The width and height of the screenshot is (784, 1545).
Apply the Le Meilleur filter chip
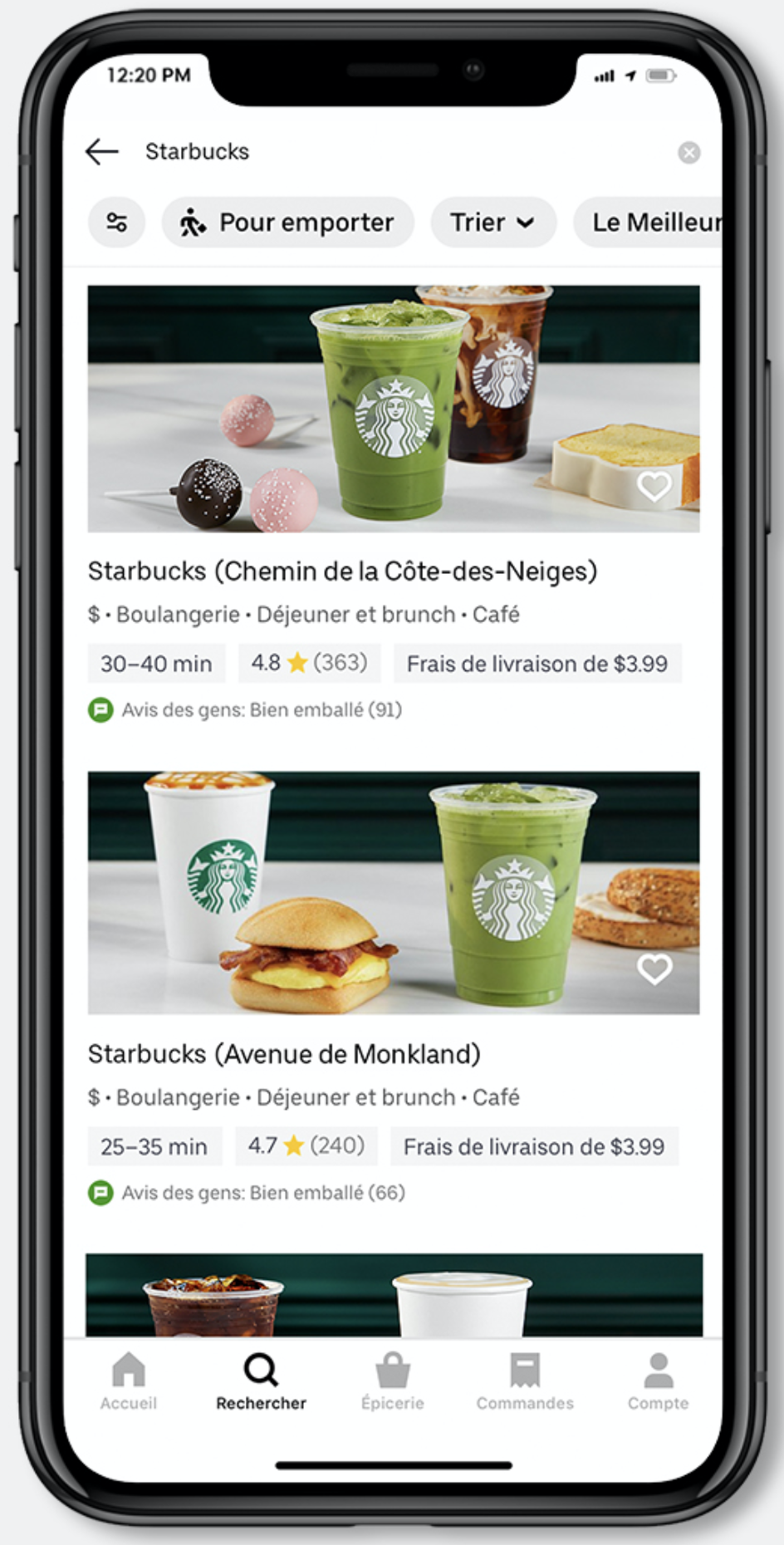[652, 223]
